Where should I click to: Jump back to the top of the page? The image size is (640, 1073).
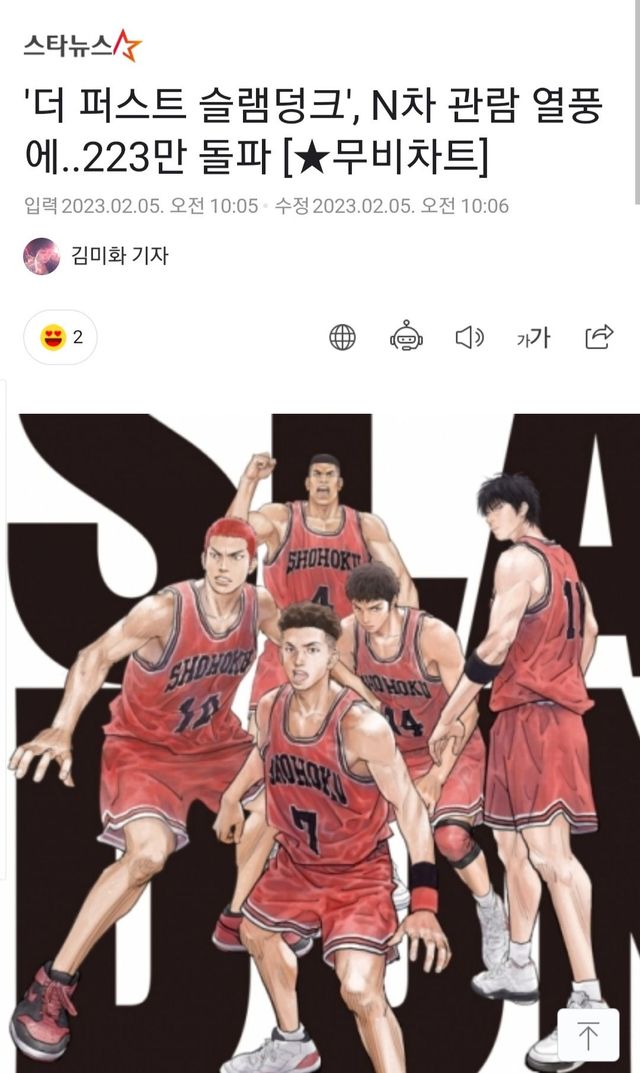pos(589,1035)
